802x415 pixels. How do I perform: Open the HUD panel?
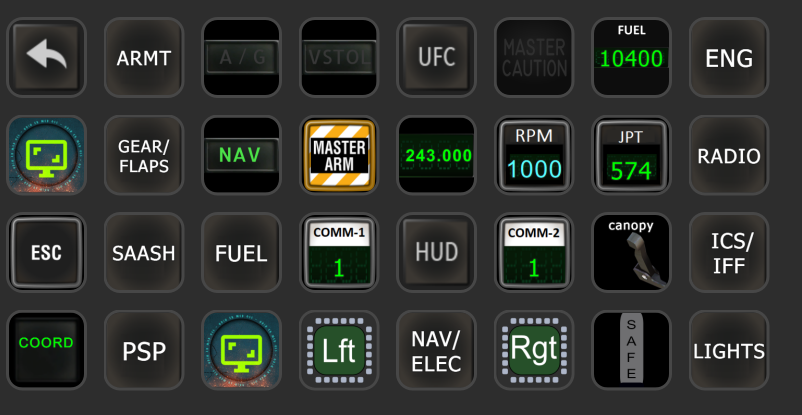(437, 253)
